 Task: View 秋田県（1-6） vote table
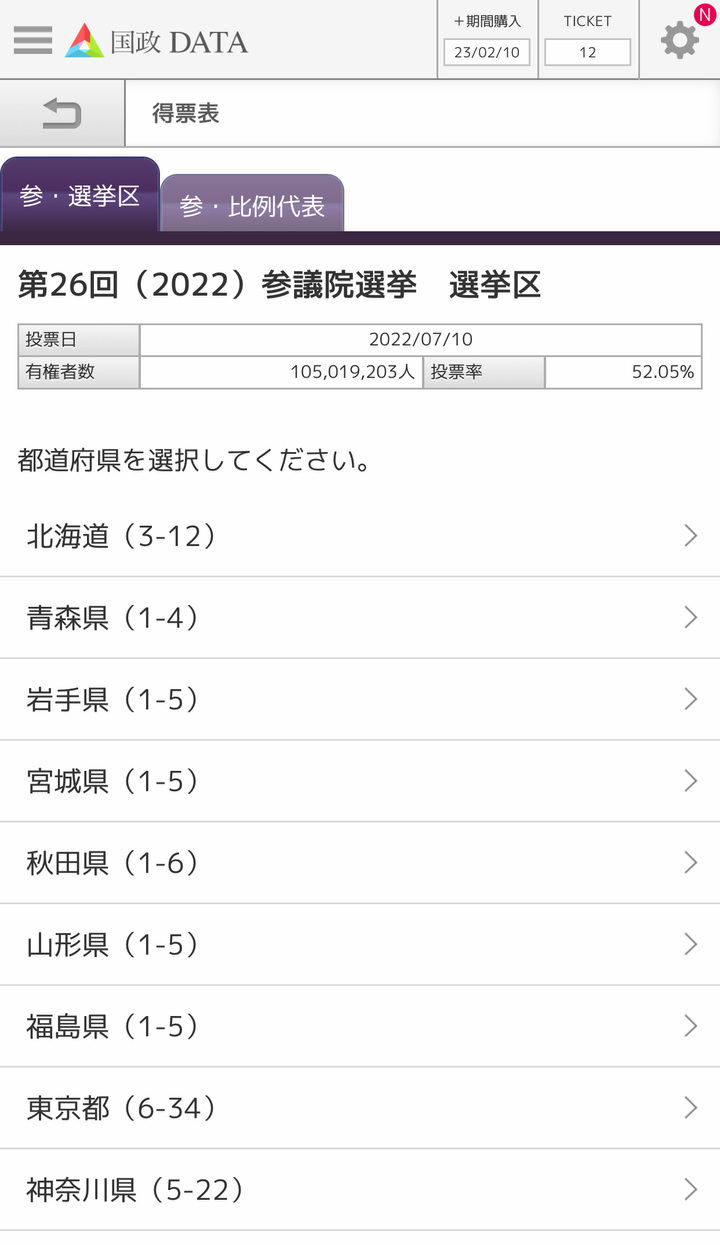(360, 864)
